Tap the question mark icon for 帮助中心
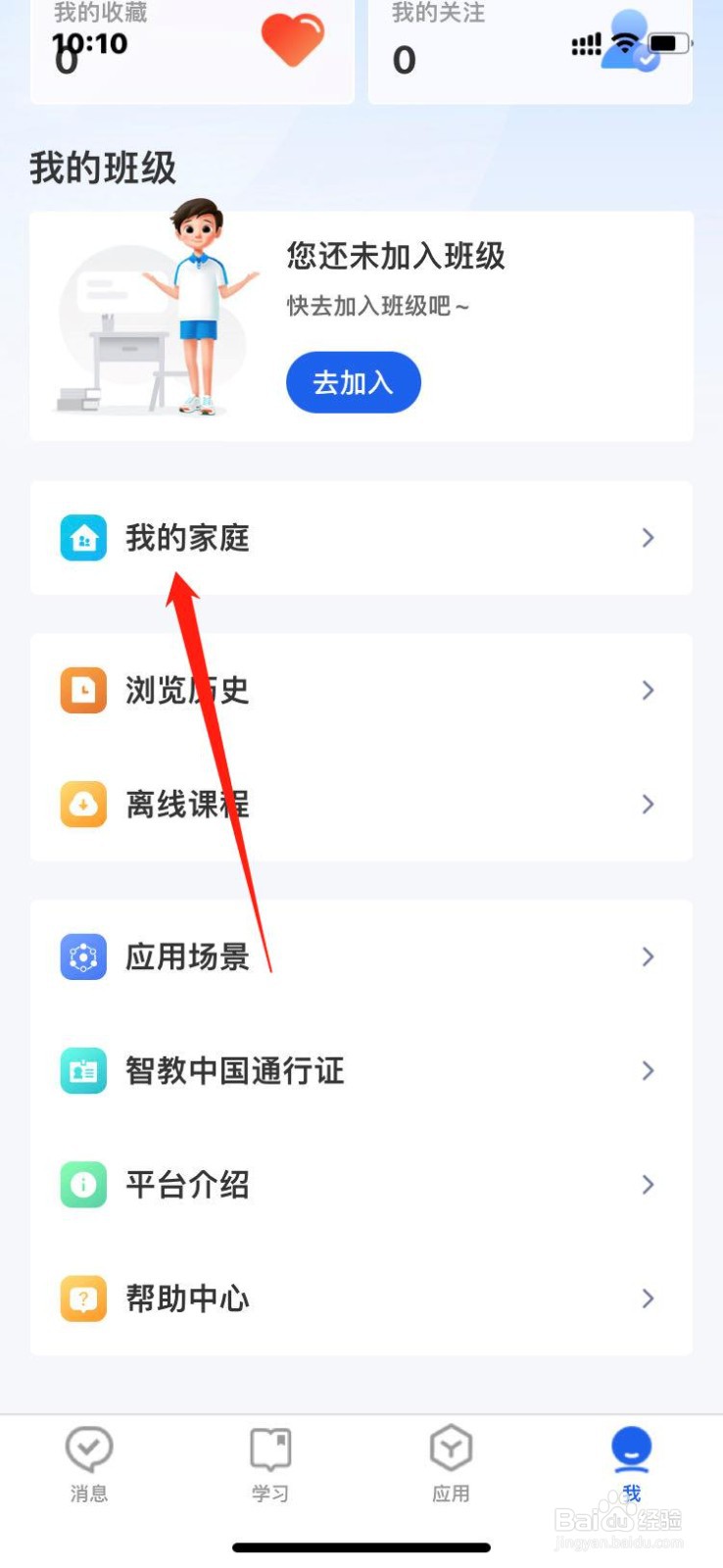Viewport: 723px width, 1568px height. pyautogui.click(x=83, y=1298)
